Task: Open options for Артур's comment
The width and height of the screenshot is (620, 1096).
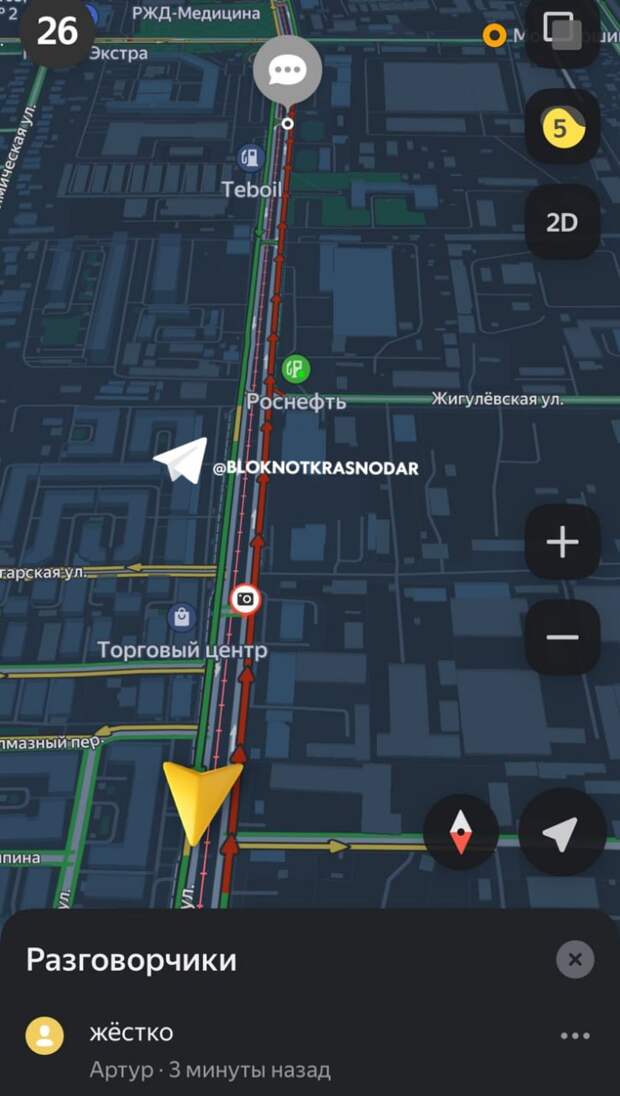Action: click(x=575, y=1036)
